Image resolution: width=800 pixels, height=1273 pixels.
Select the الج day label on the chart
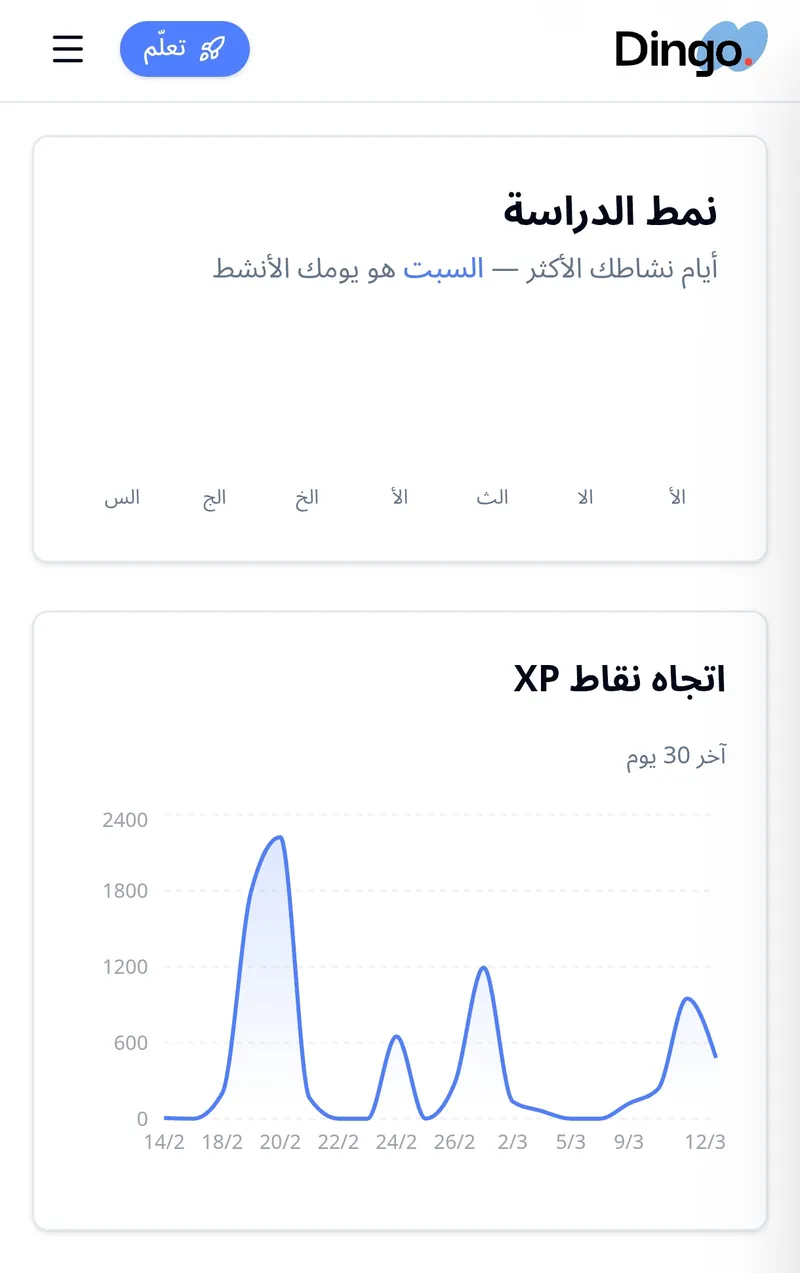(212, 496)
